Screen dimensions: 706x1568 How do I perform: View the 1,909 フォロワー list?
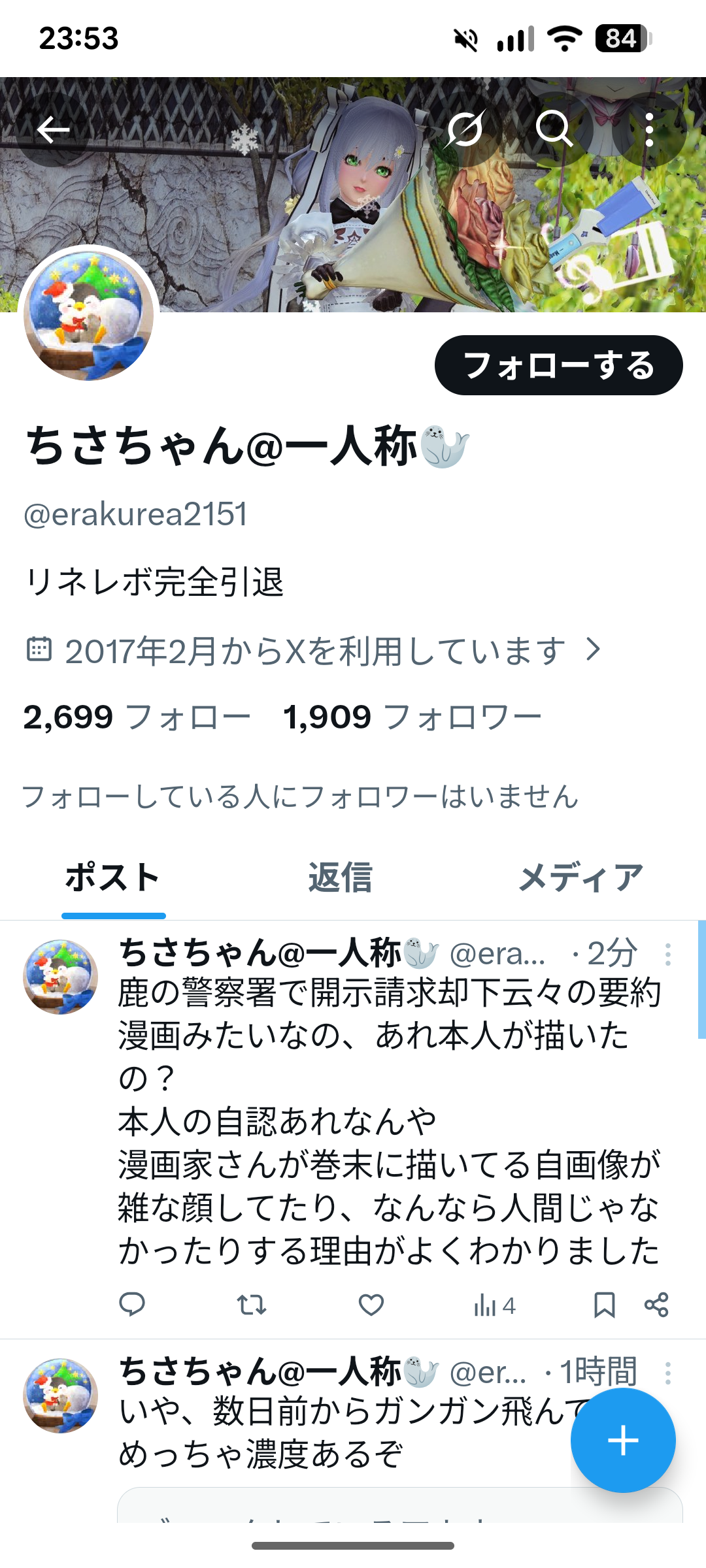(412, 717)
